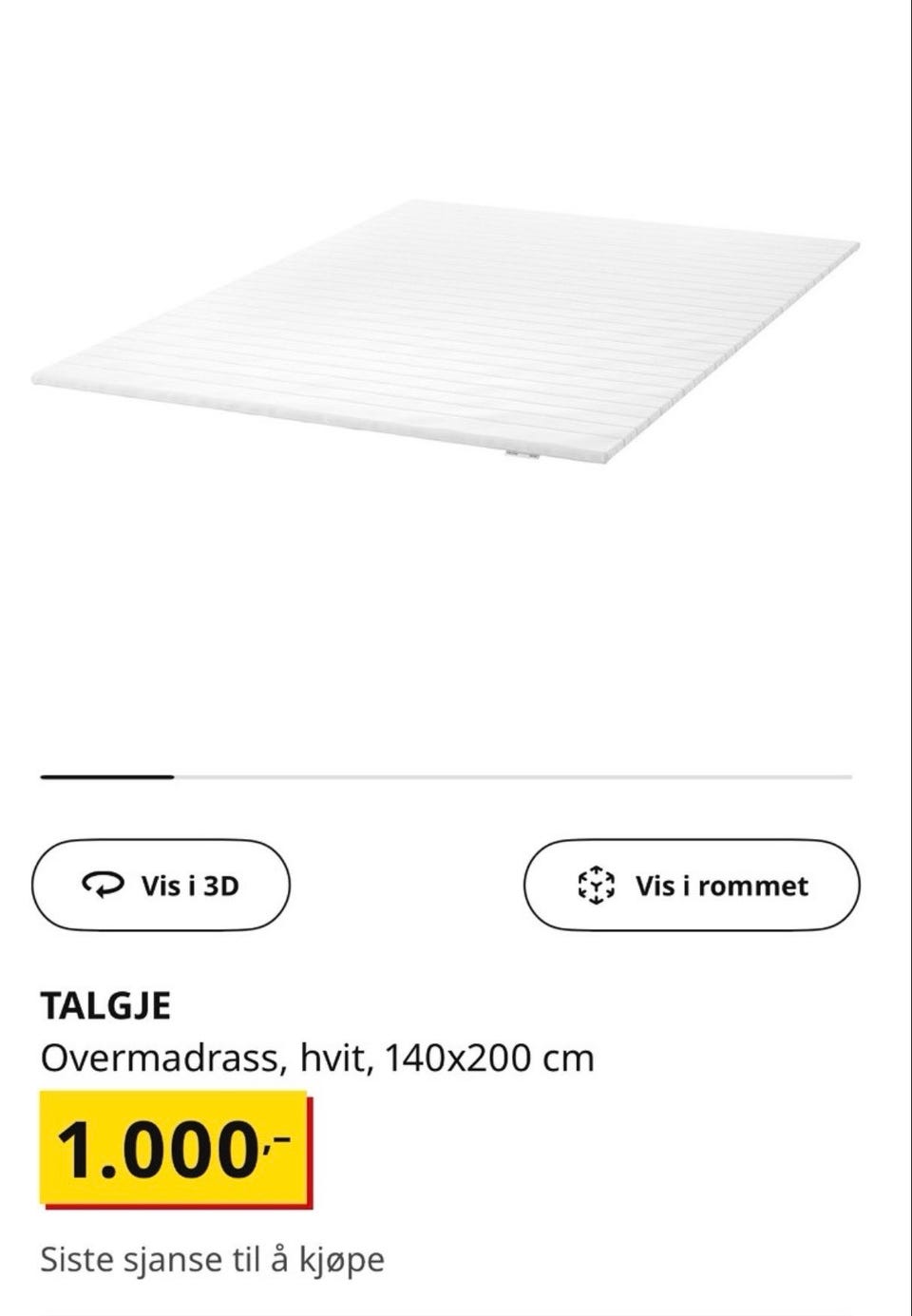This screenshot has width=912, height=1316.
Task: Select the circular arrow icon for 3D view
Action: click(x=104, y=885)
